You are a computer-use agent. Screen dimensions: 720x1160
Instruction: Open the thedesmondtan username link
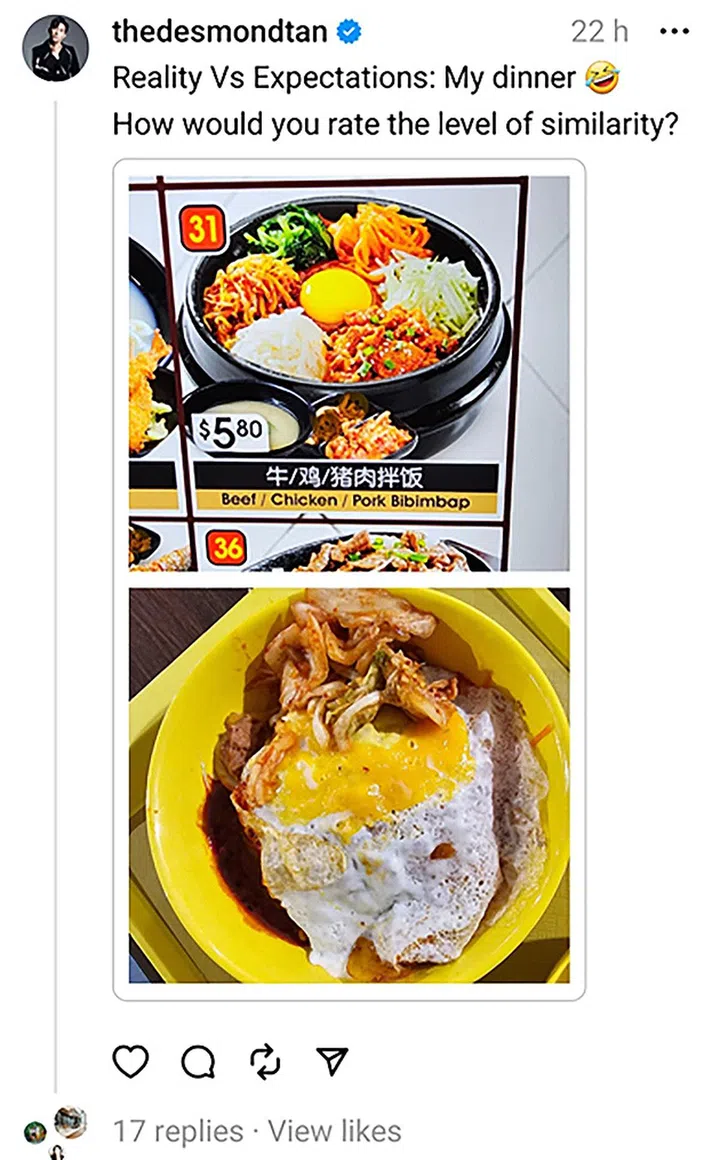[x=219, y=31]
